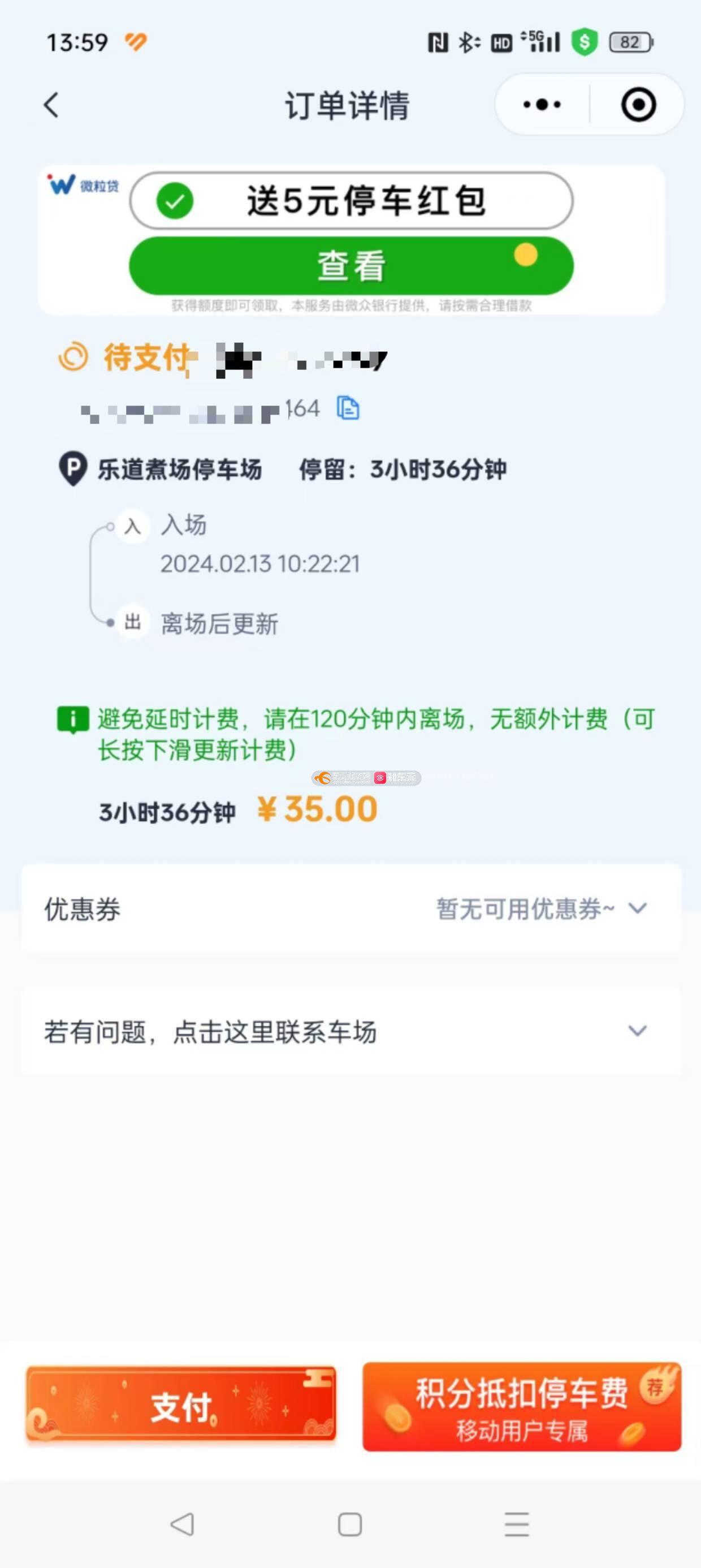701x1568 pixels.
Task: Open the mini program three-dot menu
Action: click(542, 105)
